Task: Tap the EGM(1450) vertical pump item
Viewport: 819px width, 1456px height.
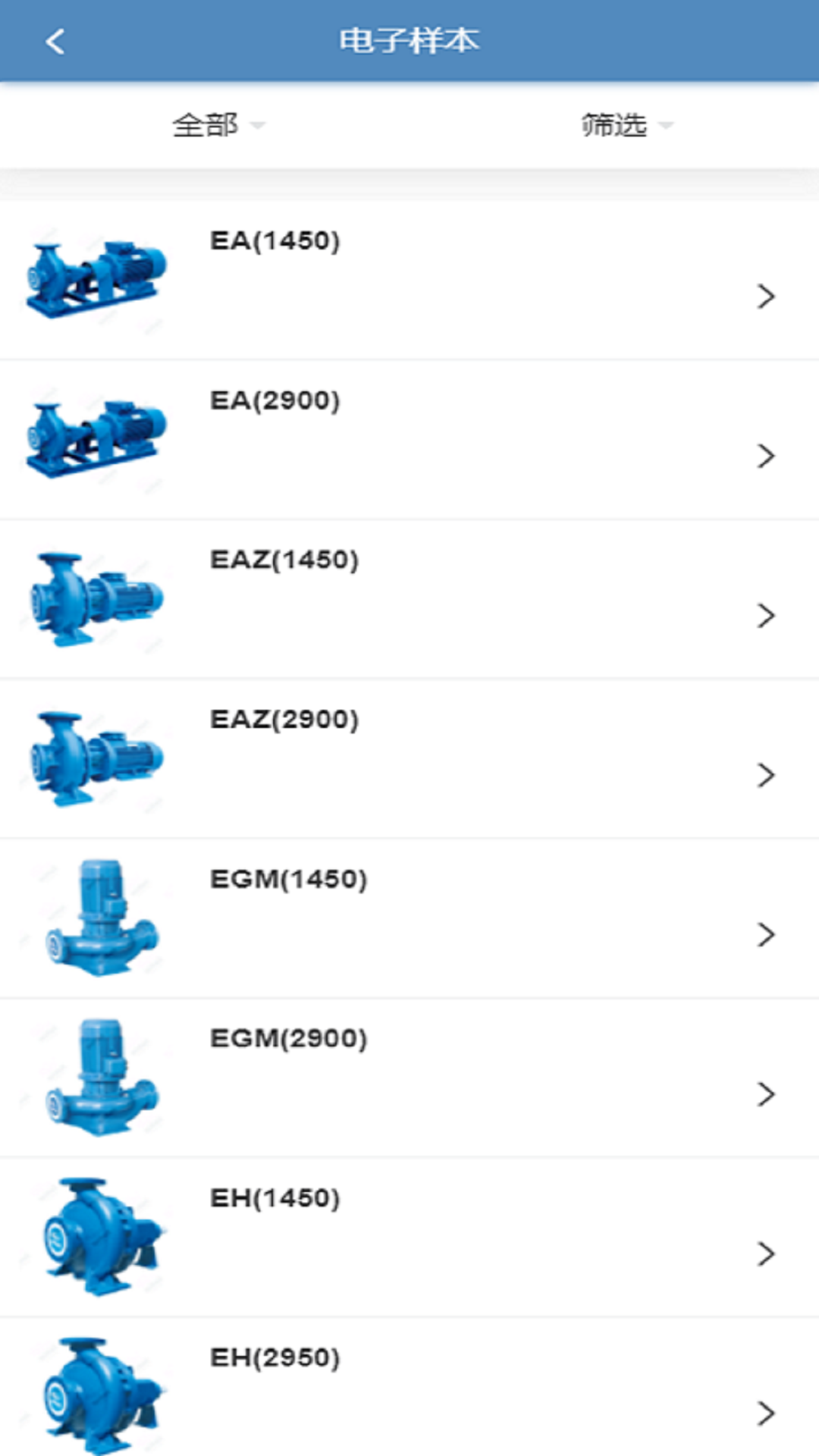Action: 409,919
